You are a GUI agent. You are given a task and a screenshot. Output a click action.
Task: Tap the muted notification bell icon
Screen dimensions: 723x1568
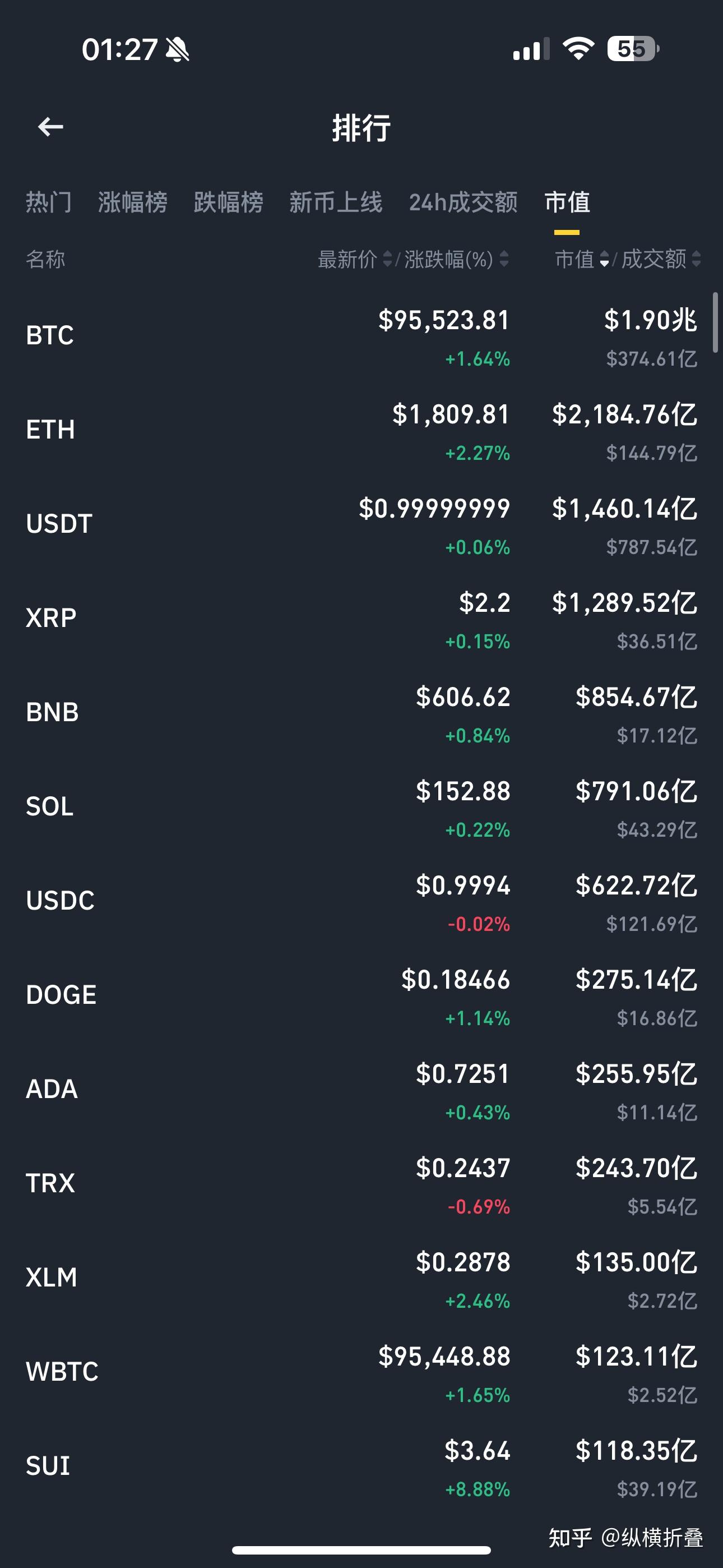click(x=177, y=50)
